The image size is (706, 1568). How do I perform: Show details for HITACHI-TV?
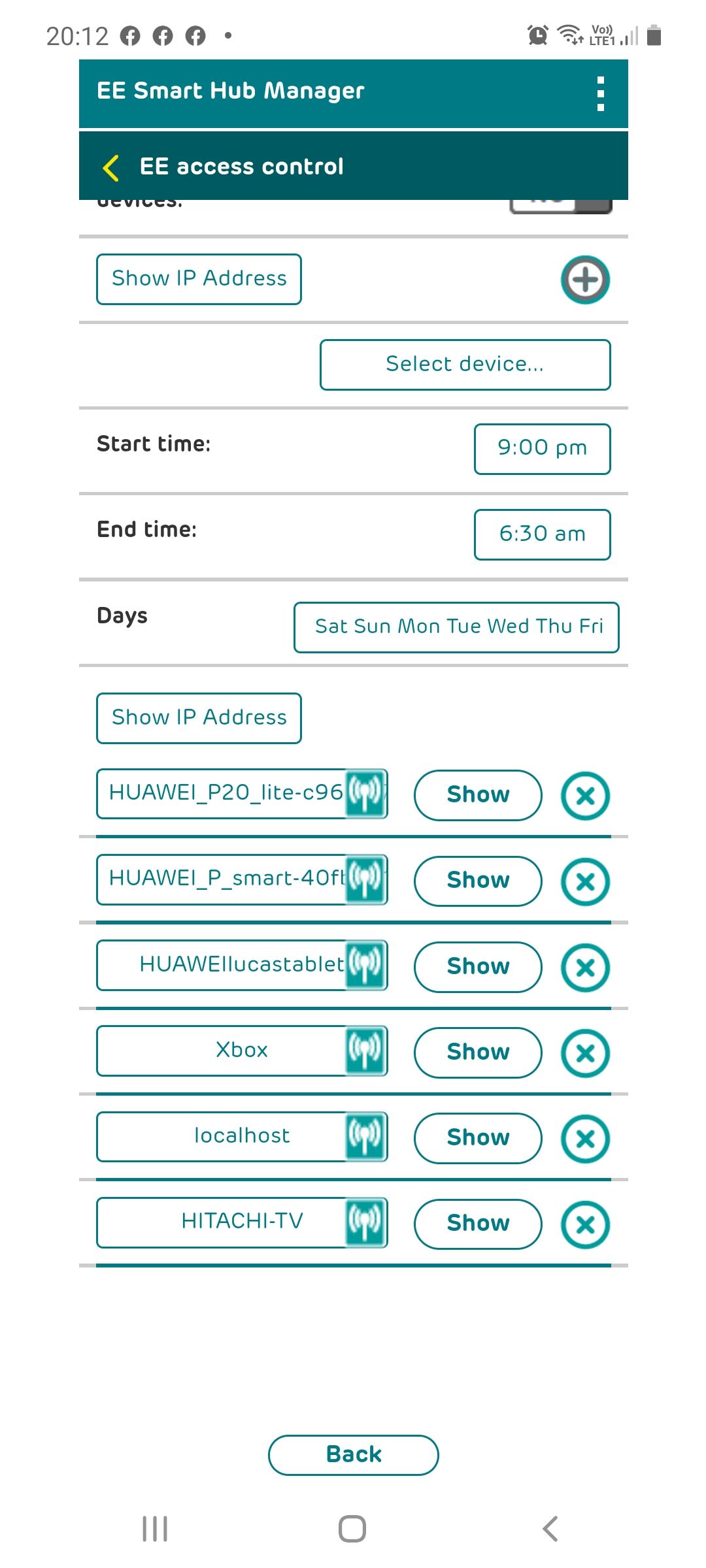pos(478,1224)
